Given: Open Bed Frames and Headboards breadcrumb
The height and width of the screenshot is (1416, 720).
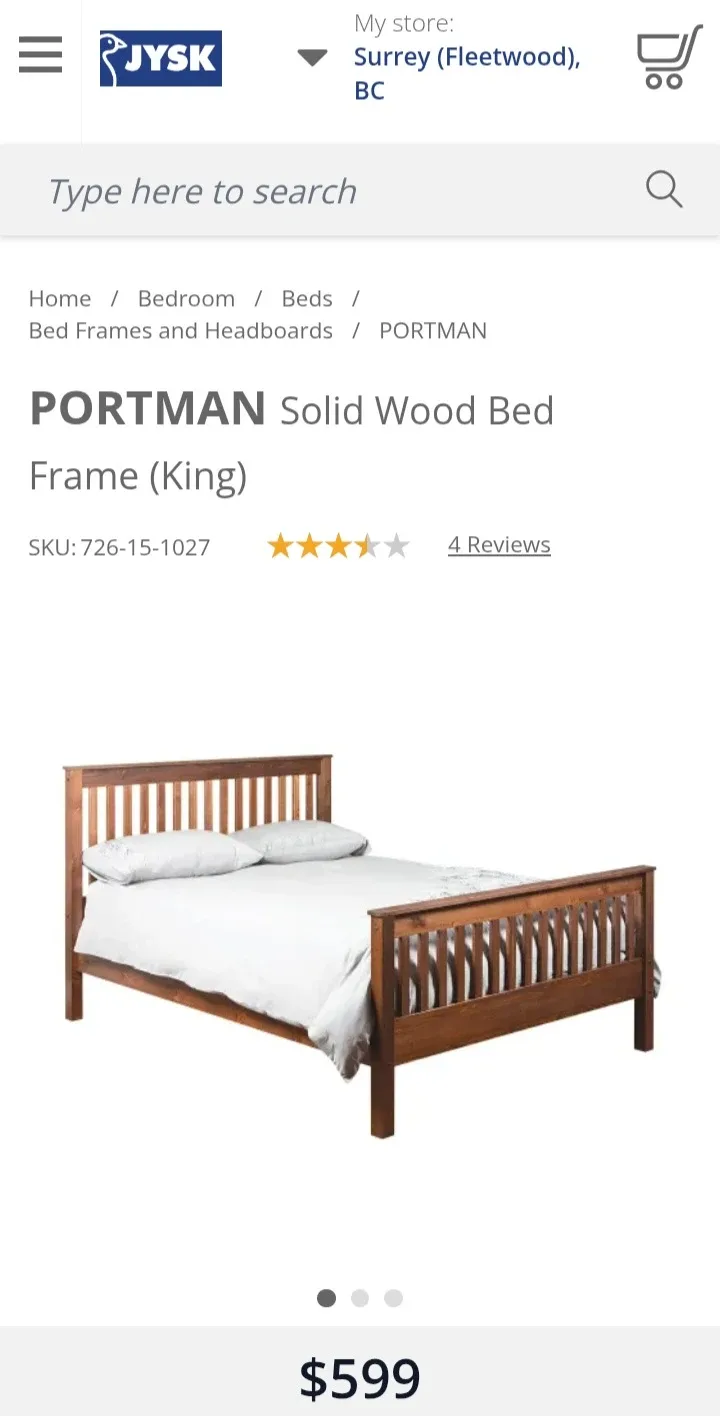Looking at the screenshot, I should [180, 330].
